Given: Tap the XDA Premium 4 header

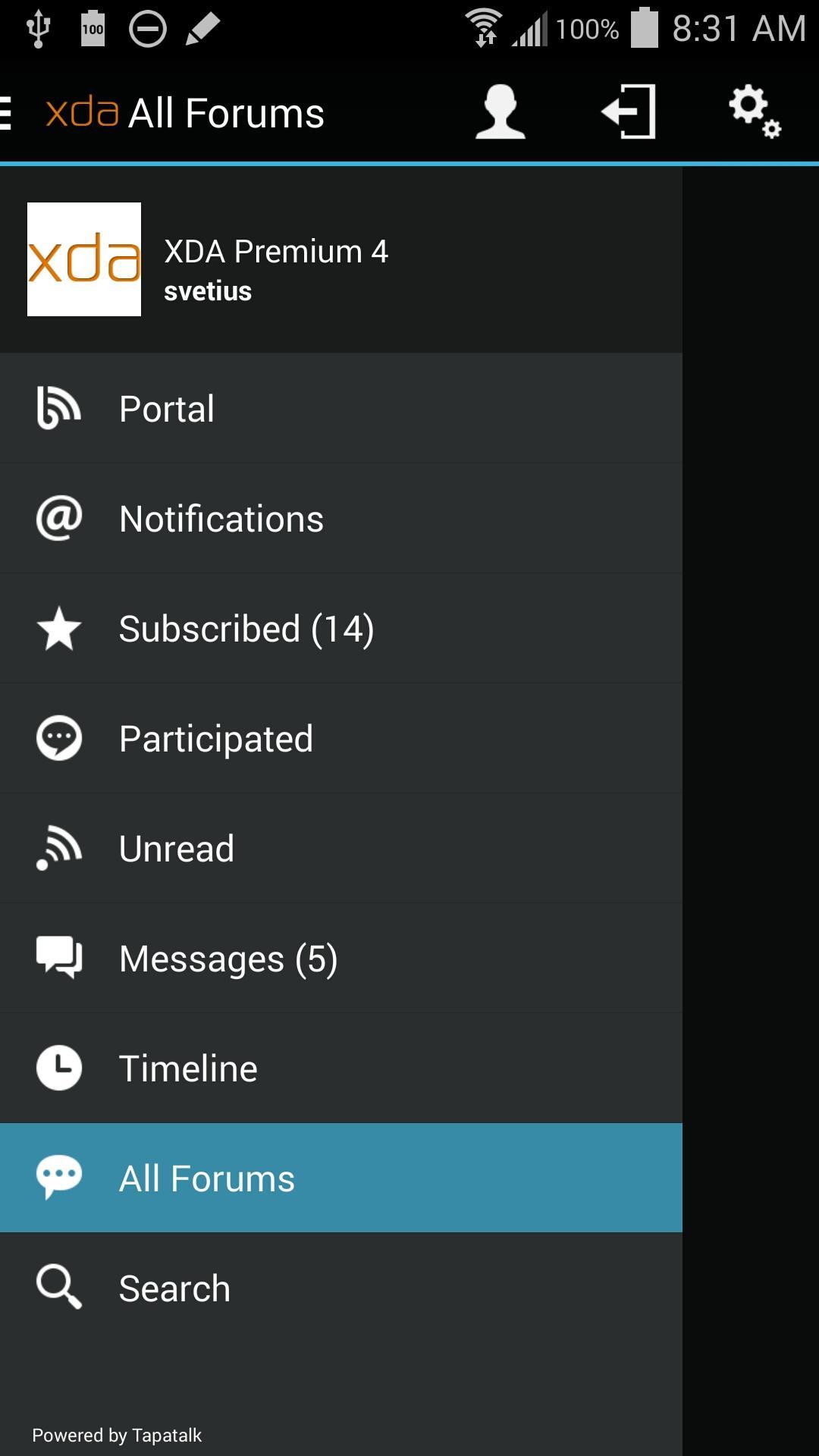Looking at the screenshot, I should click(276, 253).
